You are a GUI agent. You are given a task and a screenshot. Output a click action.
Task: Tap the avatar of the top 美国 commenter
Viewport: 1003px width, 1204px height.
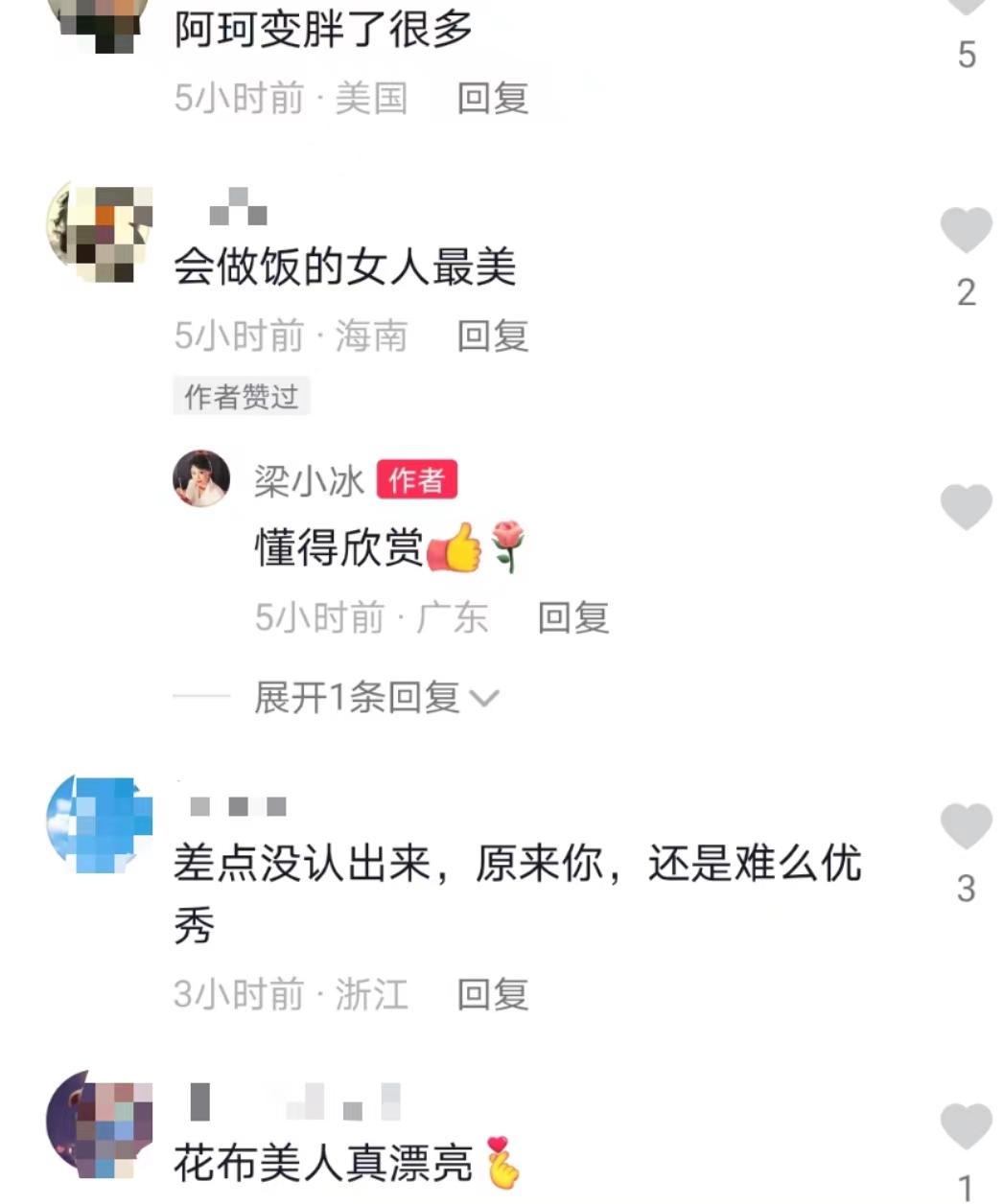[99, 19]
